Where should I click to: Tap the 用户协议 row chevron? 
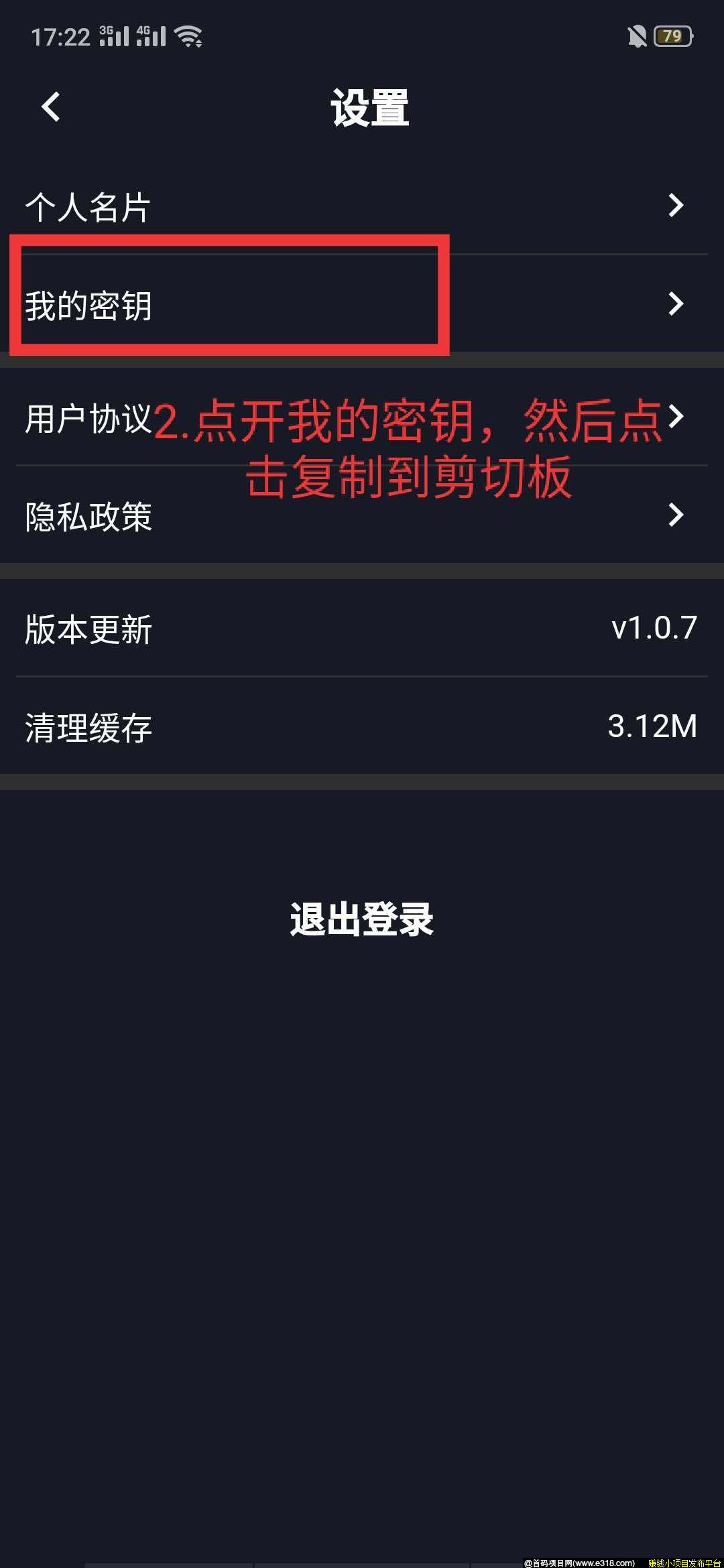tap(677, 415)
